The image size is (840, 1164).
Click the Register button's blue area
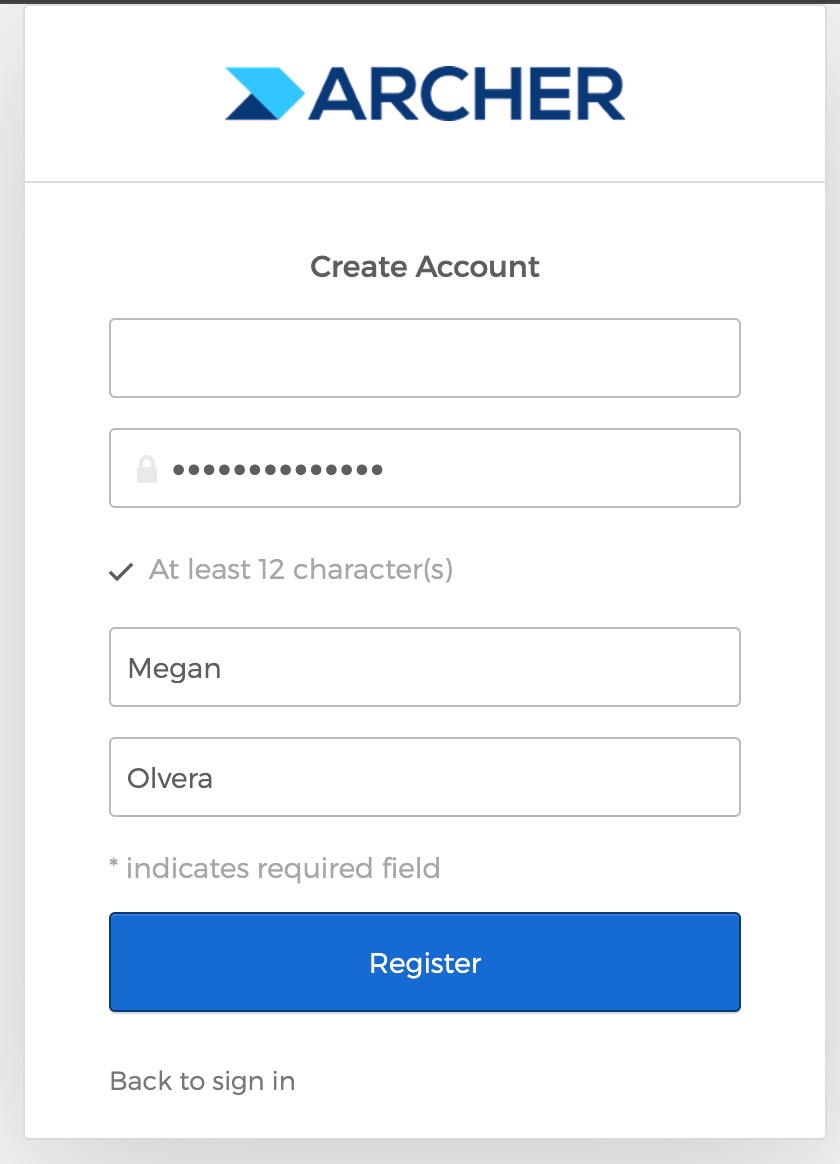424,962
